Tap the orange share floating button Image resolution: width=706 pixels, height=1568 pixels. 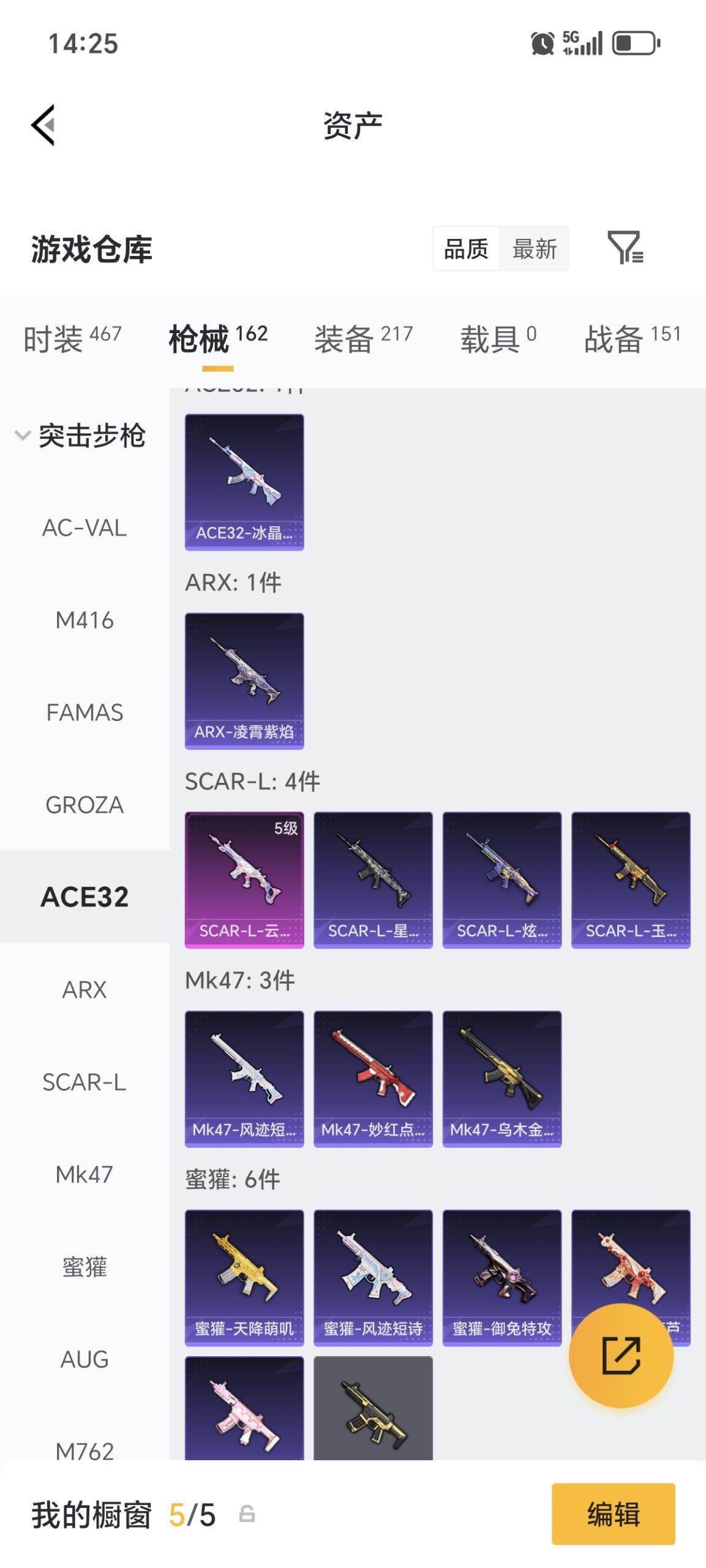pos(621,1355)
